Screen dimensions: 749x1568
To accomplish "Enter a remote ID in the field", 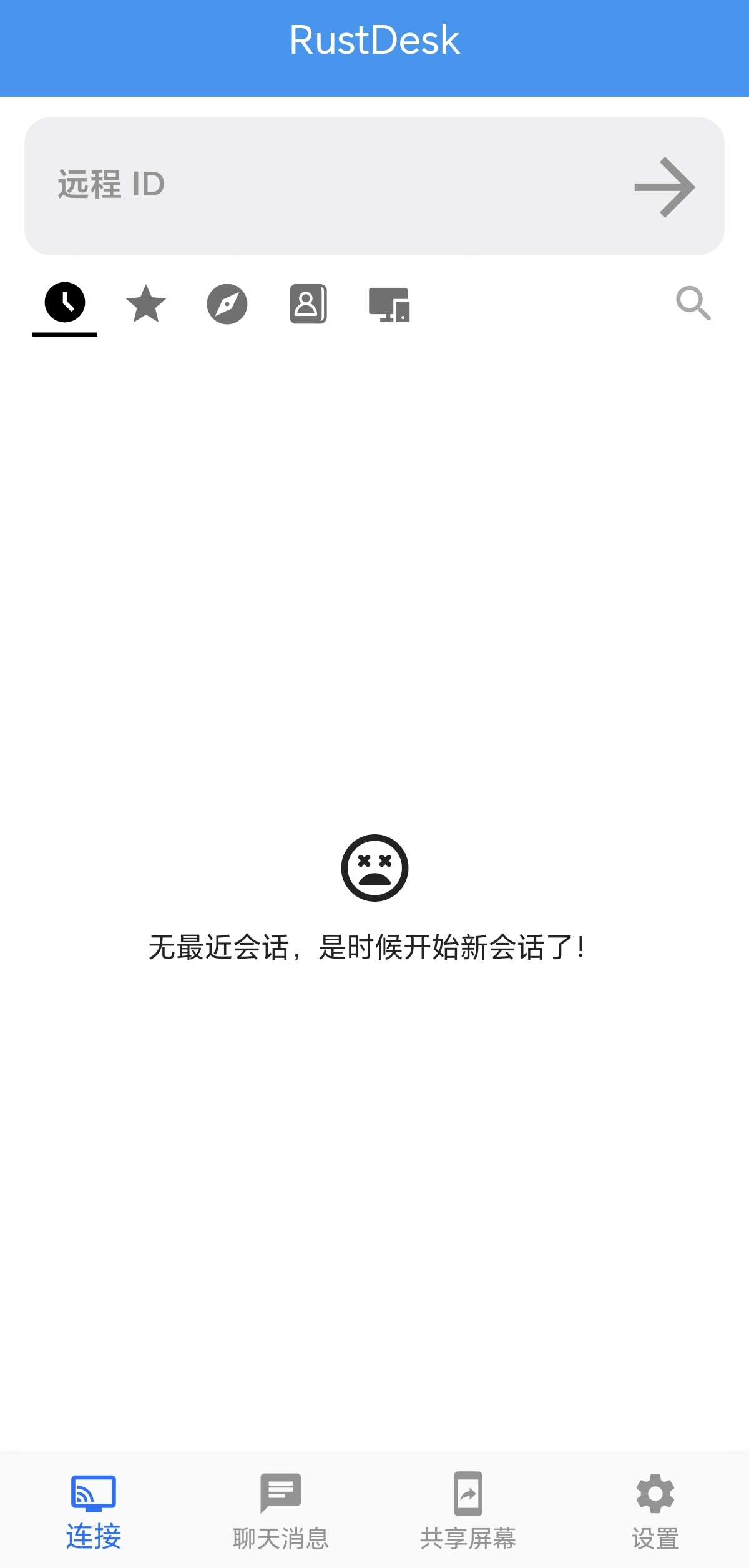I will pyautogui.click(x=325, y=185).
